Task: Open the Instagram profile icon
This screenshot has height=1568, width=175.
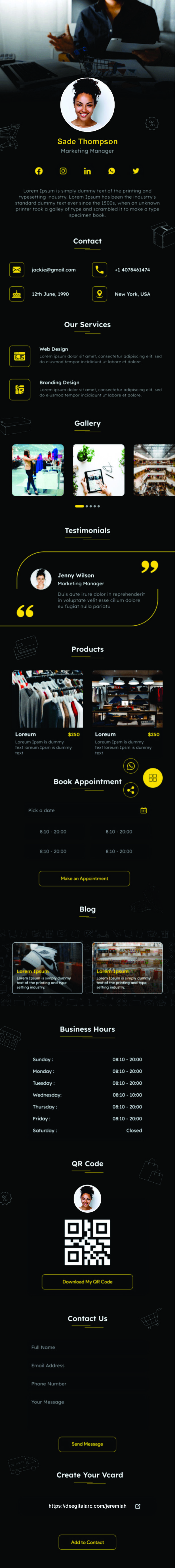Action: coord(63,171)
